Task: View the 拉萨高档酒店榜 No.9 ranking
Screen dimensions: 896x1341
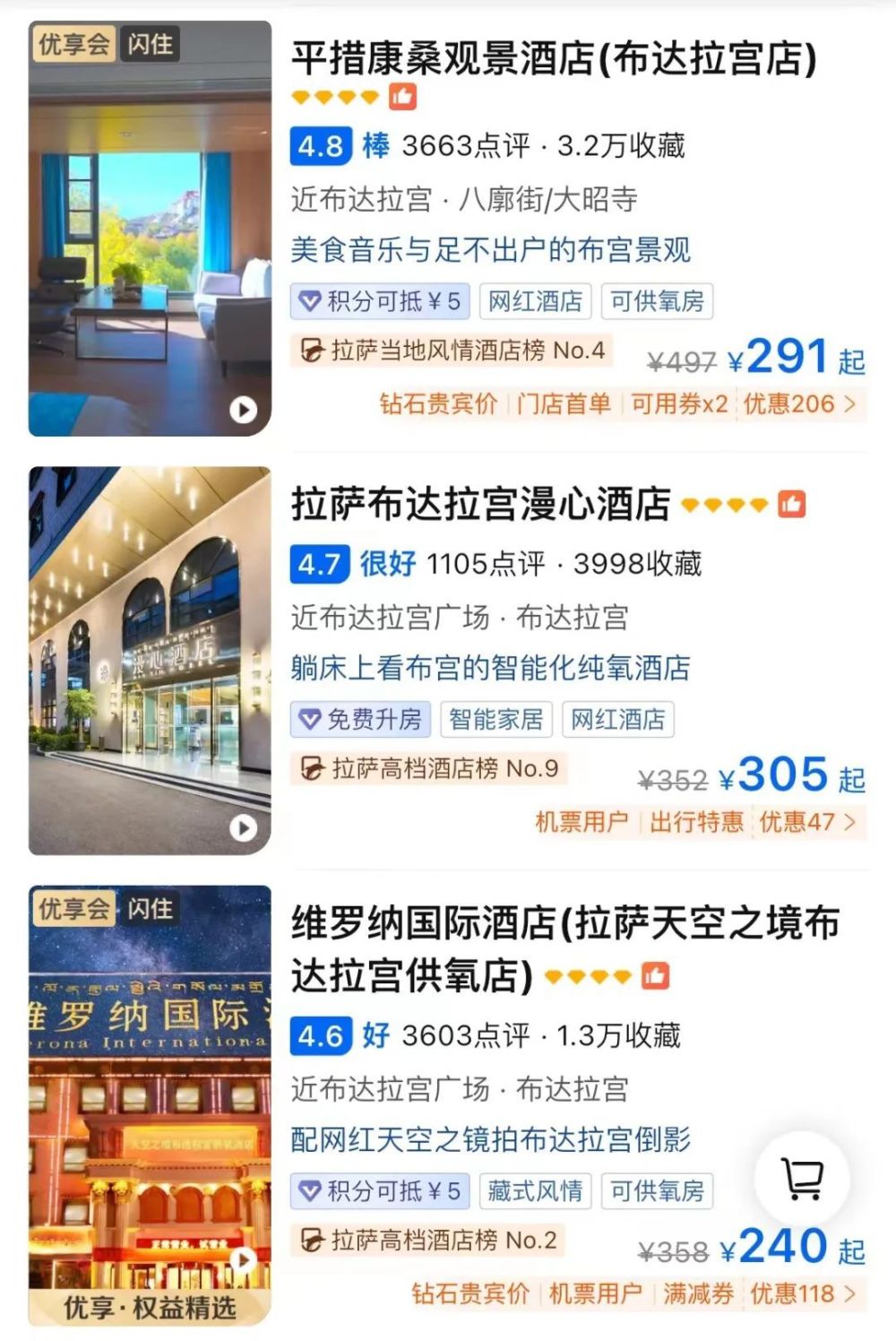Action: [x=429, y=768]
